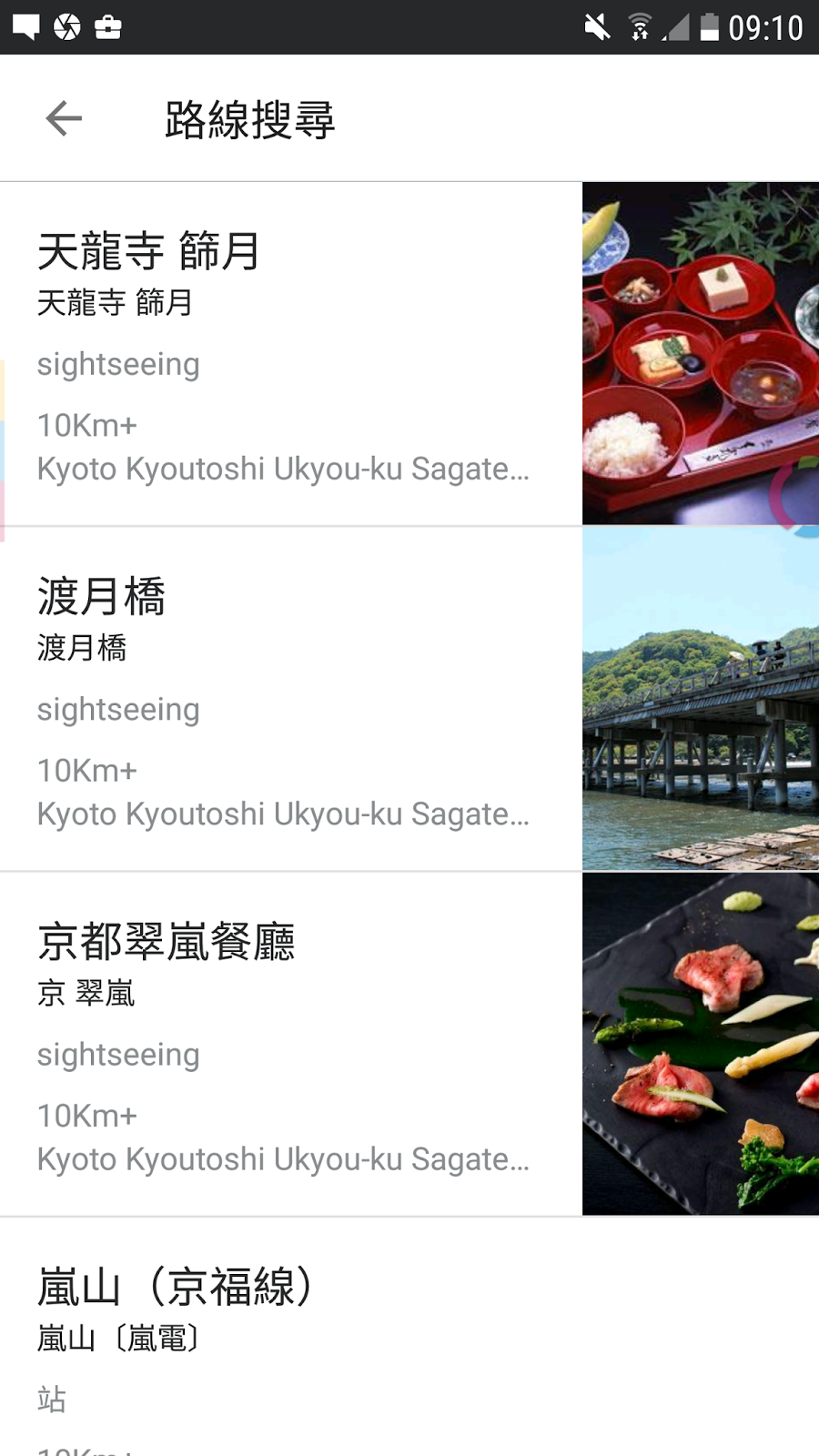
Task: Choose the 京都翠嵐餐廳 result
Action: (291, 1044)
